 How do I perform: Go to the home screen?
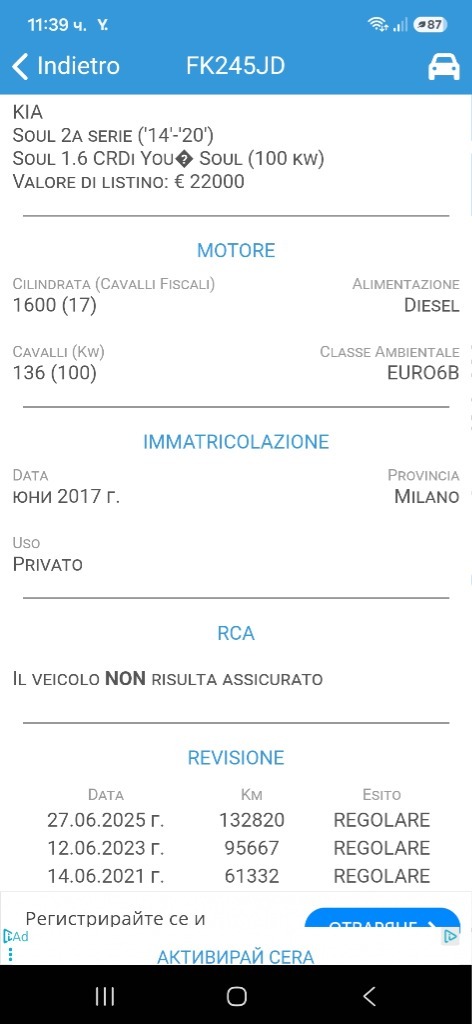pyautogui.click(x=236, y=996)
